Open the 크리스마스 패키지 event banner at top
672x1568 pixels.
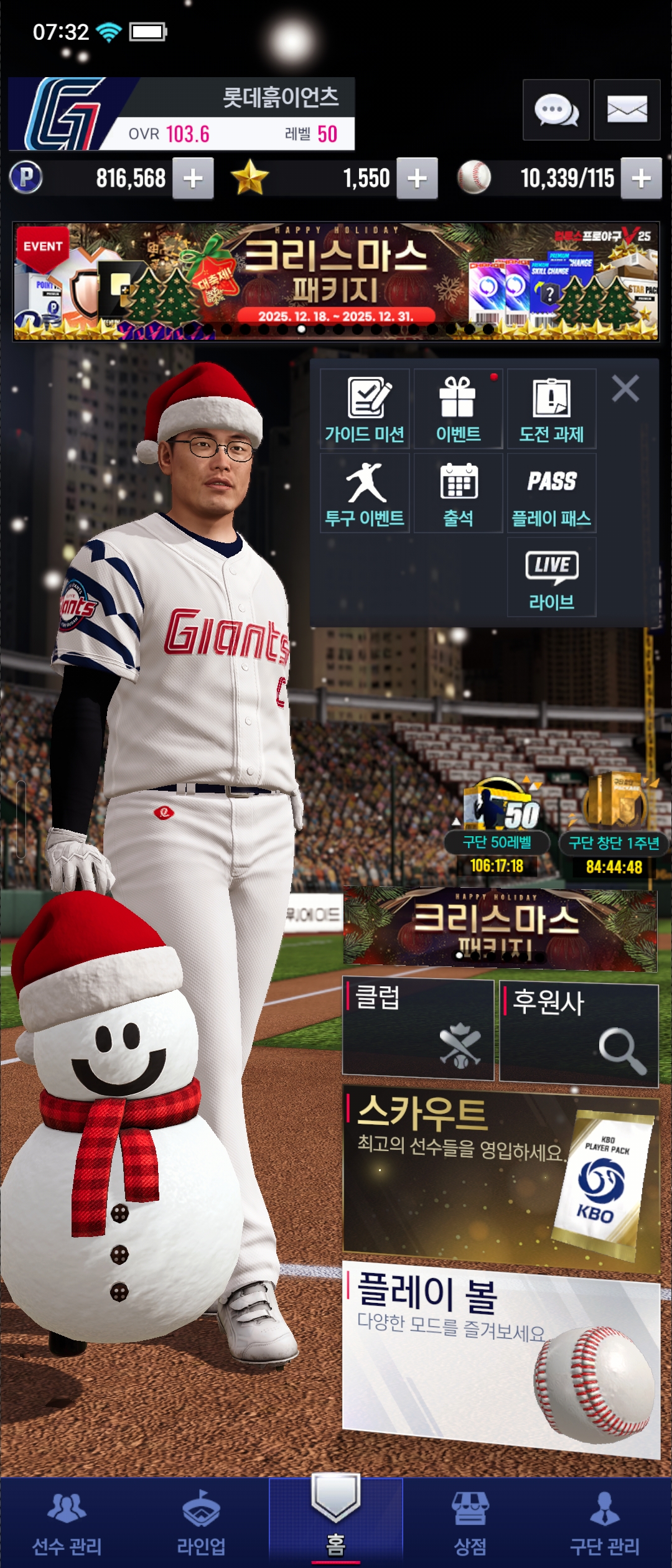pyautogui.click(x=336, y=282)
